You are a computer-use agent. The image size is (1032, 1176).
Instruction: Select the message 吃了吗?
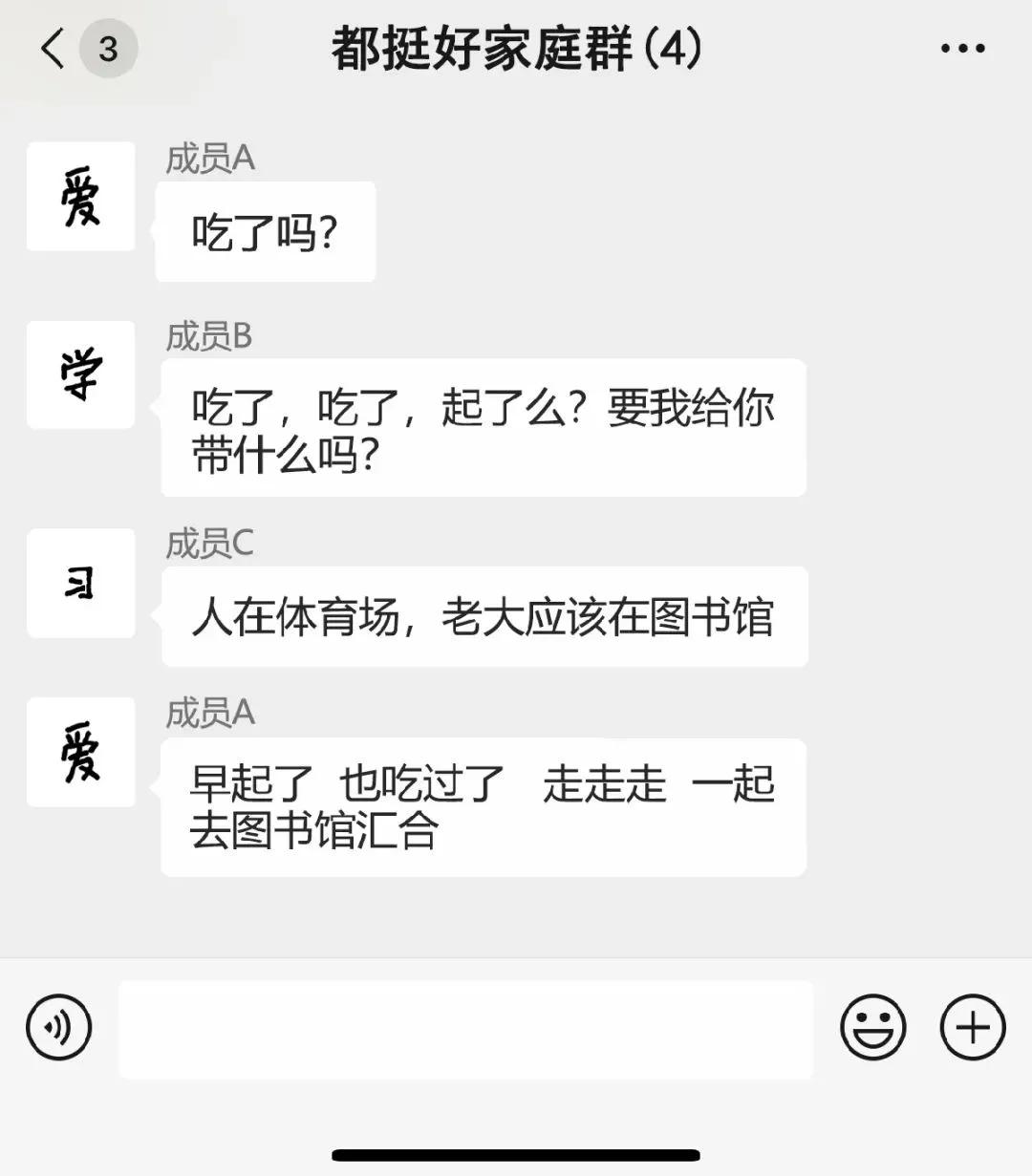click(x=265, y=231)
